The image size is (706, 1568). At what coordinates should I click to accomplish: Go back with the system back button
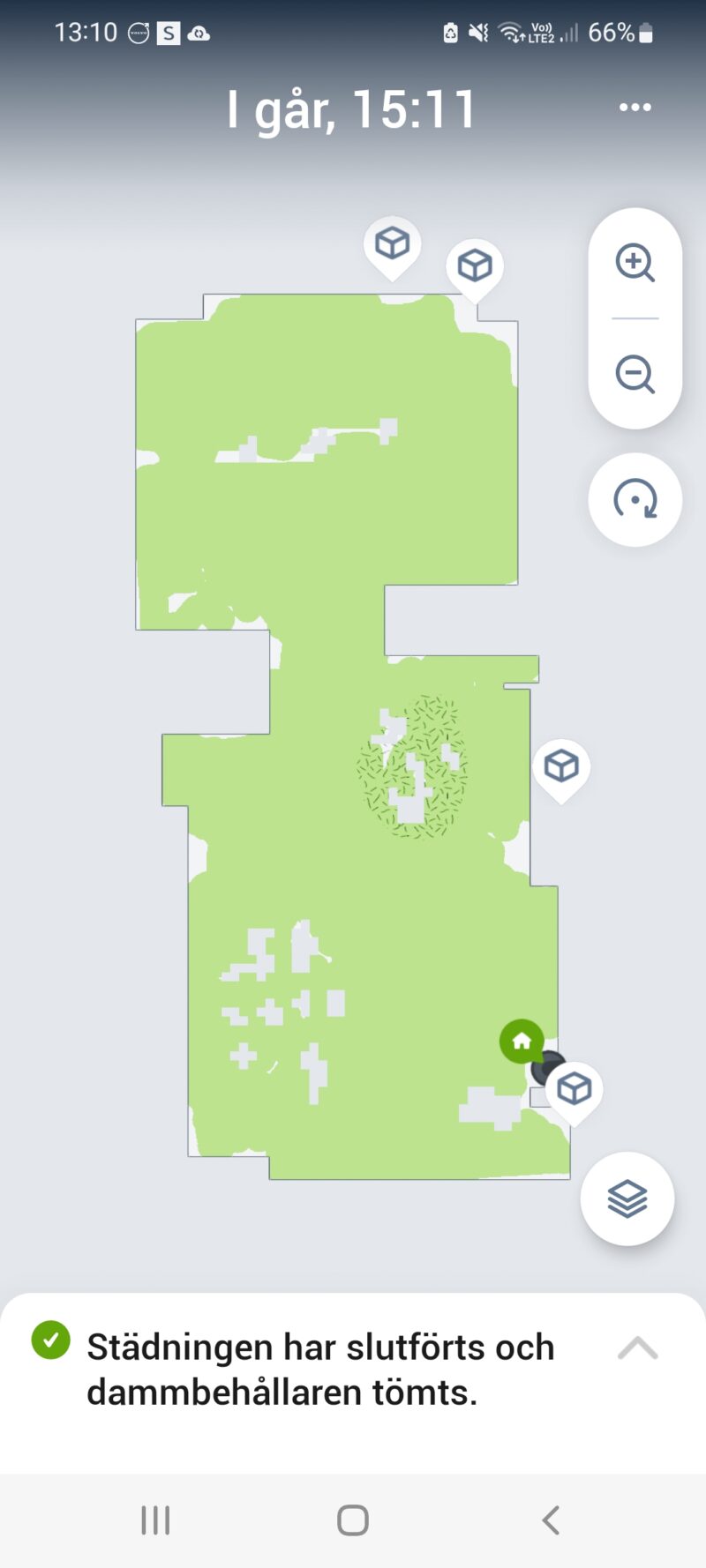tap(551, 1520)
